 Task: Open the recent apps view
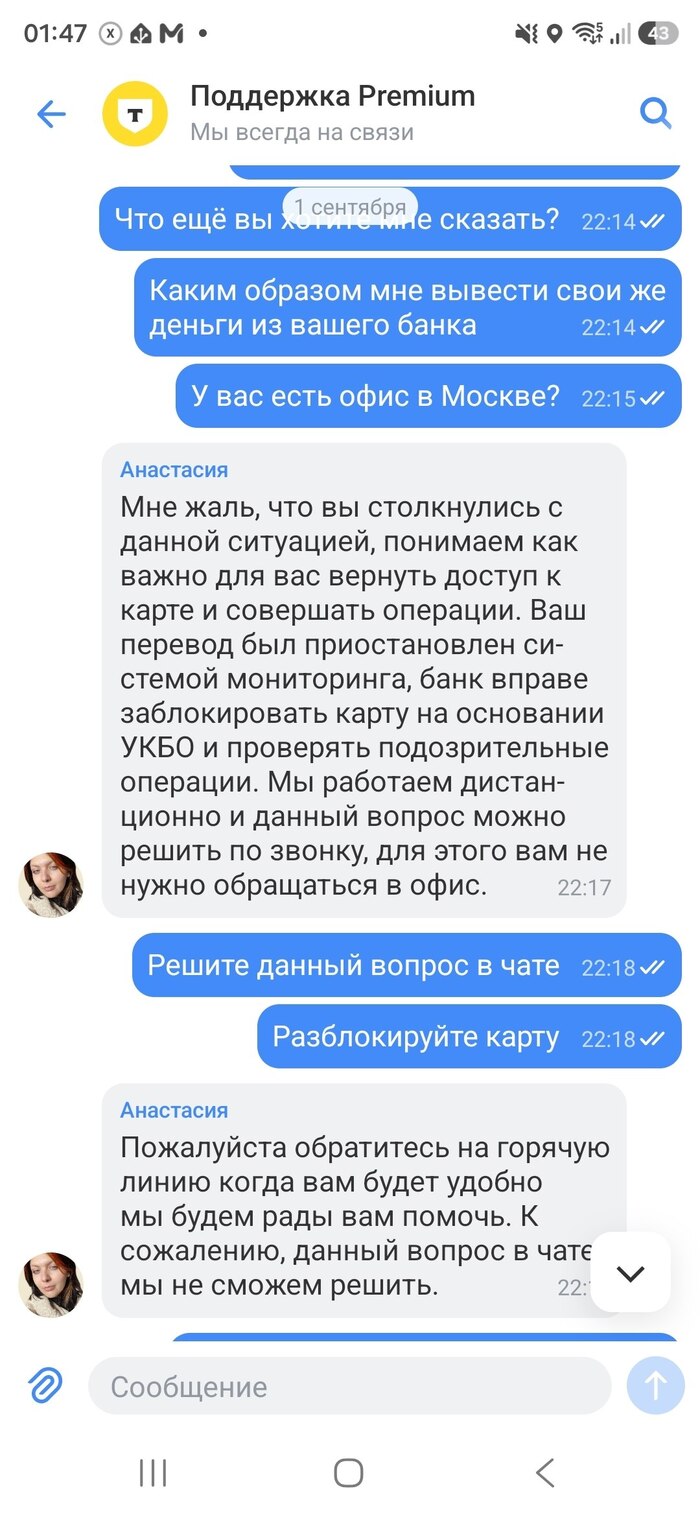153,1472
